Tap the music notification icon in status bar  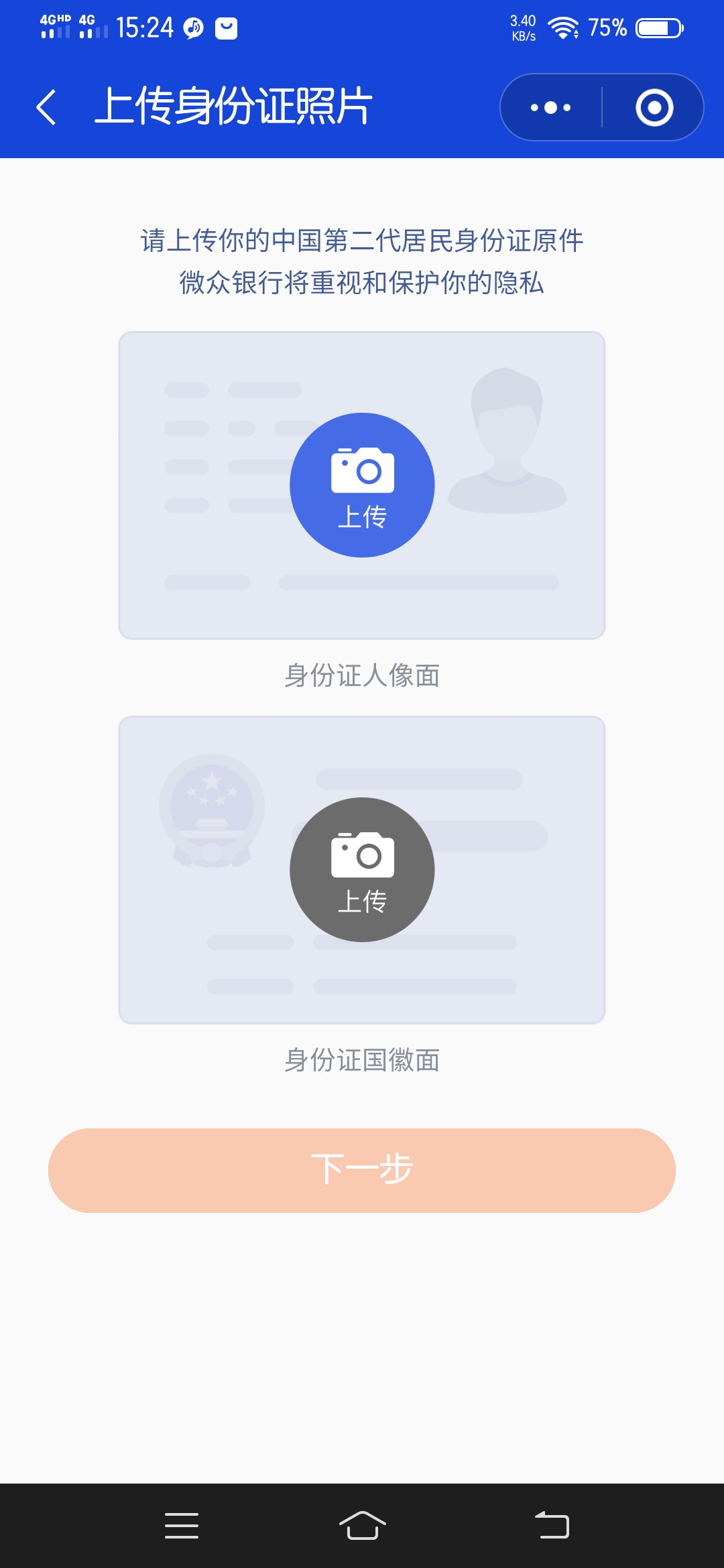(192, 27)
